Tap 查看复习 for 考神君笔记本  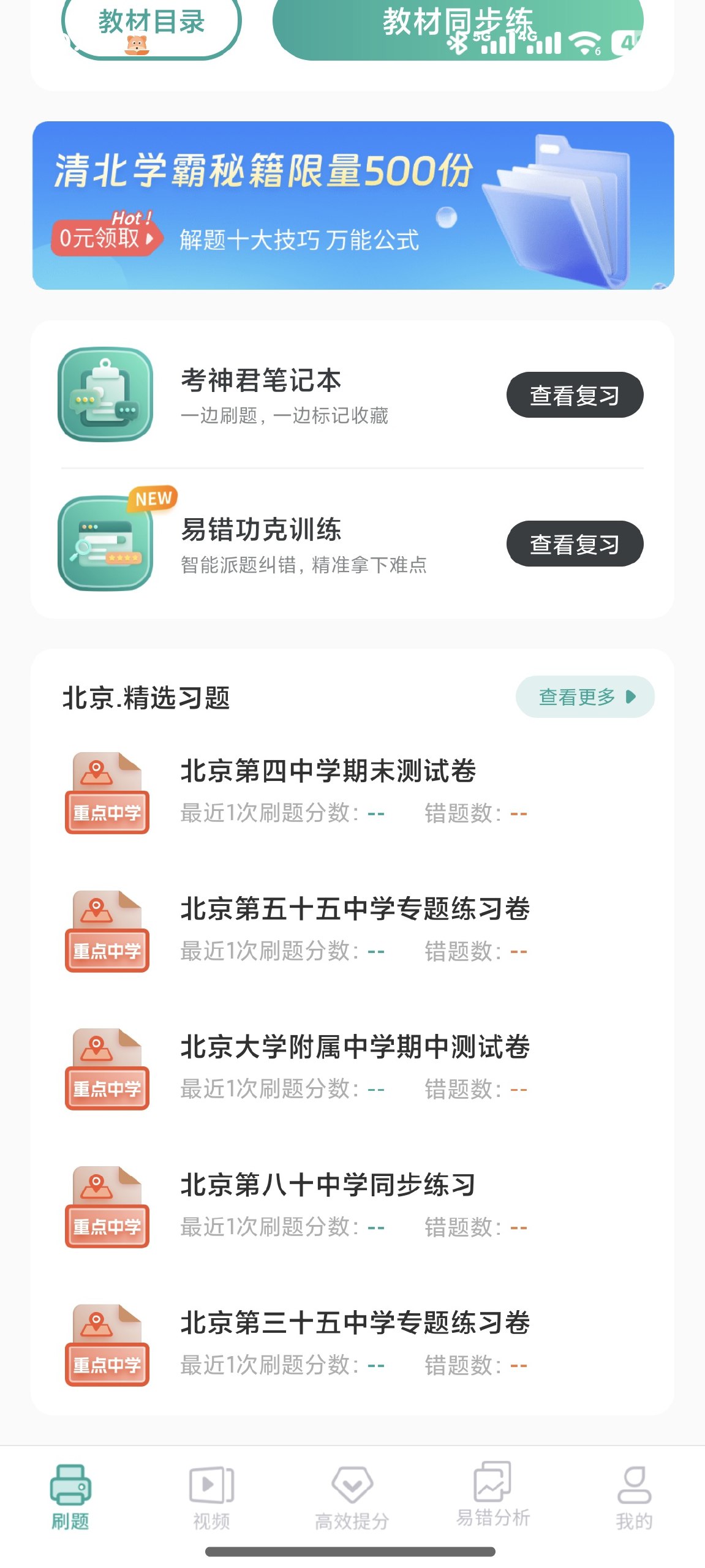[x=574, y=395]
